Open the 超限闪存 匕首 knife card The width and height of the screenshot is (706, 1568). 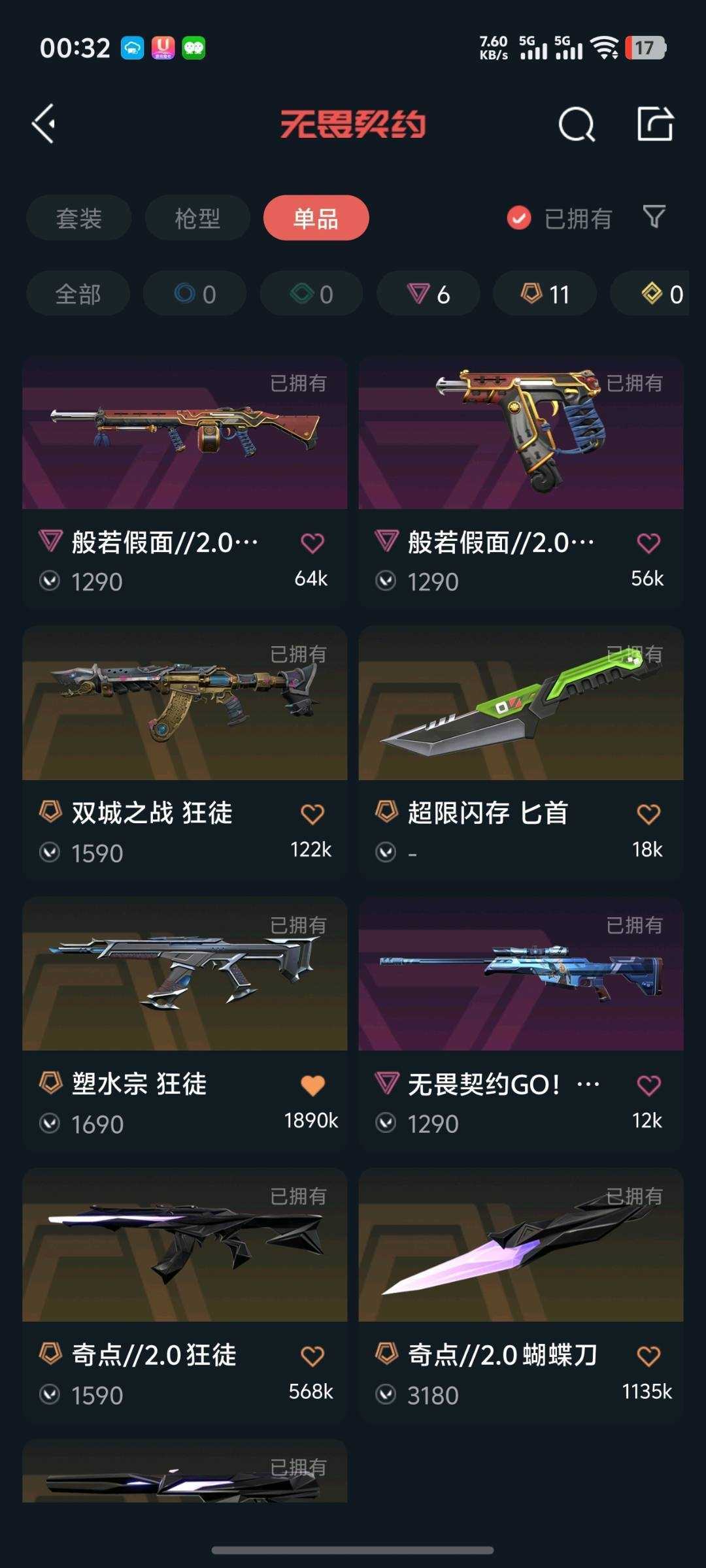pyautogui.click(x=519, y=719)
